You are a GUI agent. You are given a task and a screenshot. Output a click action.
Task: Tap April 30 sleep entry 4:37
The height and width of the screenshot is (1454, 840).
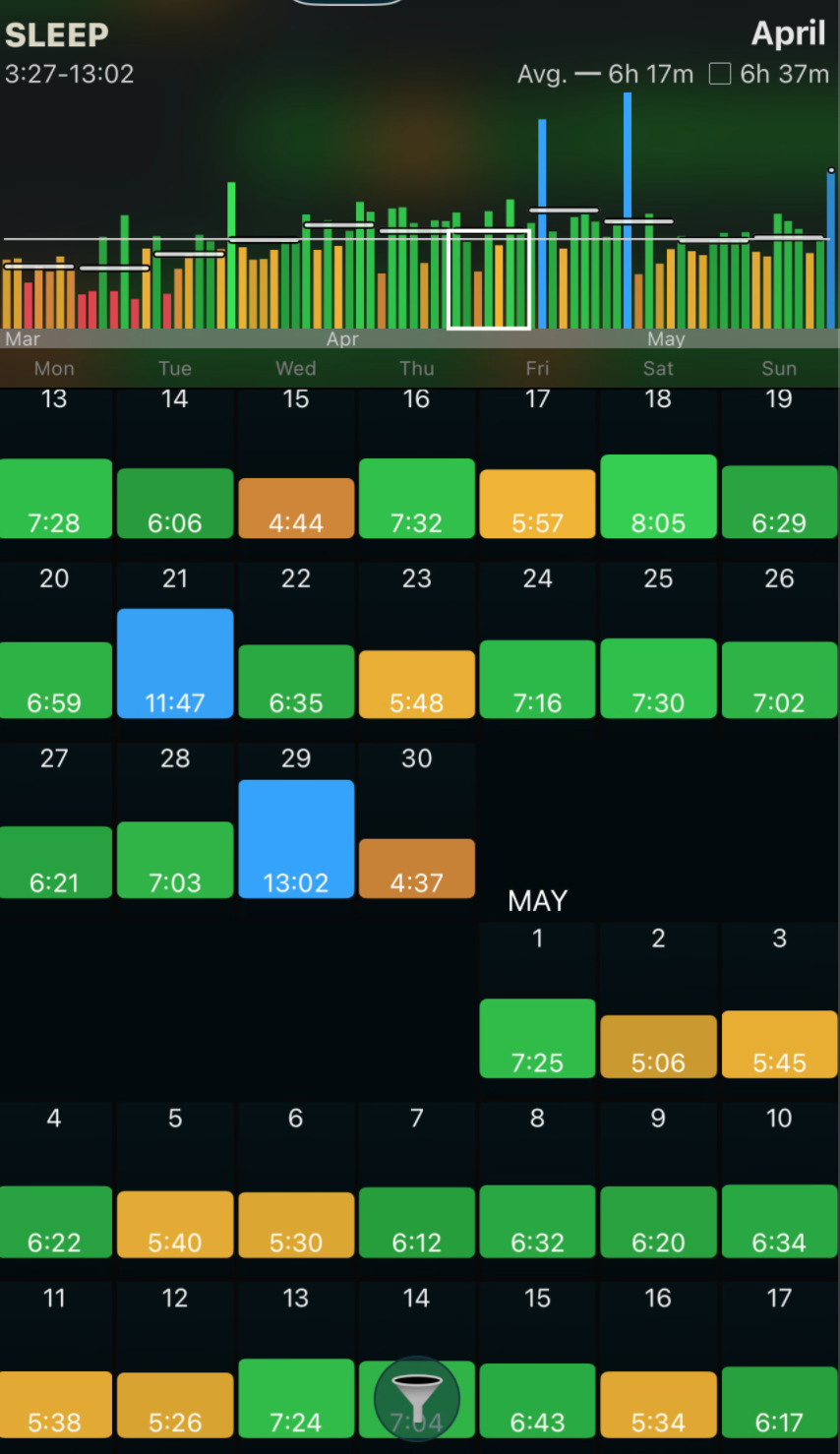tap(417, 869)
